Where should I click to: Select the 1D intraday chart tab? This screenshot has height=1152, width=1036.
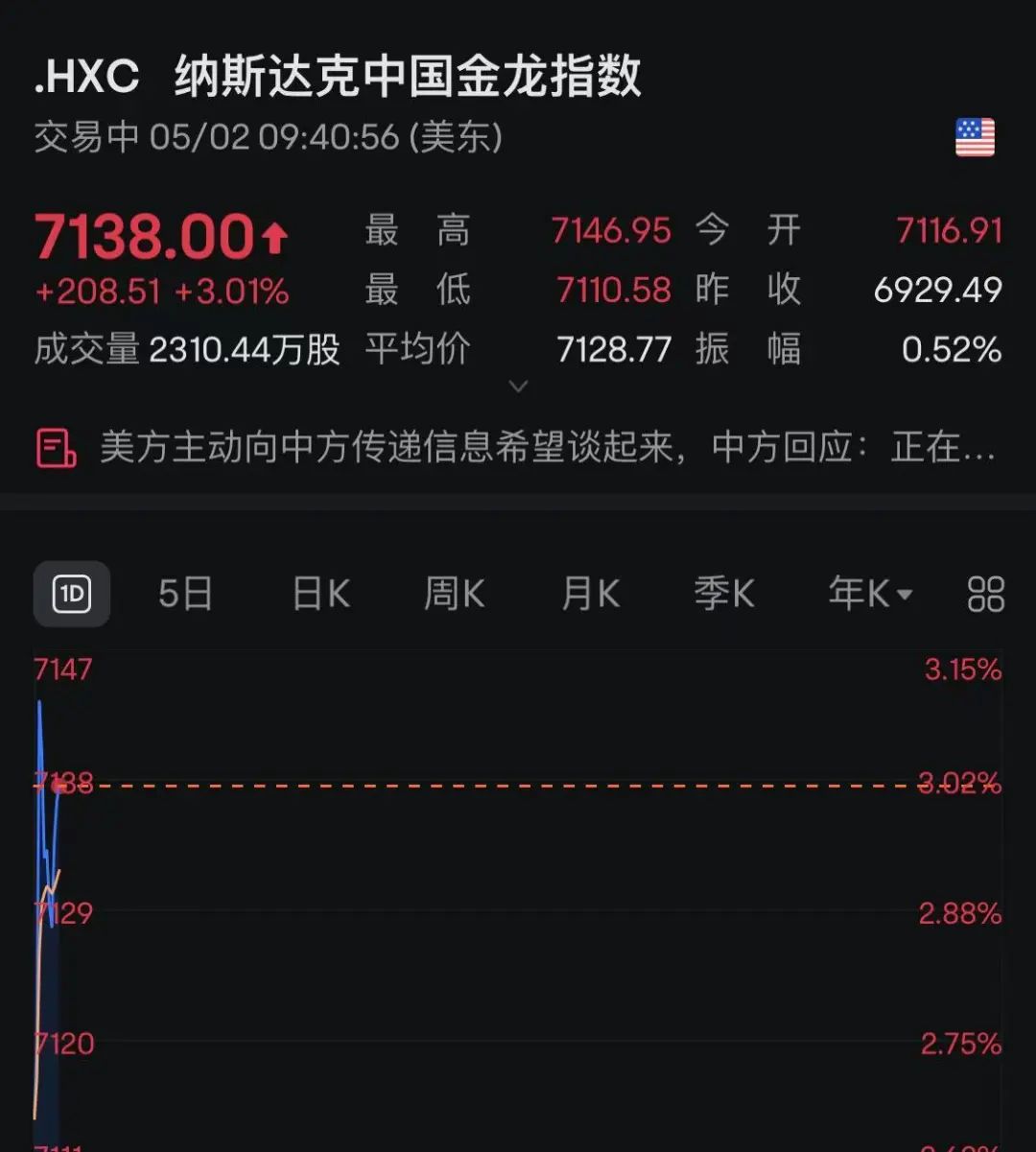click(72, 595)
